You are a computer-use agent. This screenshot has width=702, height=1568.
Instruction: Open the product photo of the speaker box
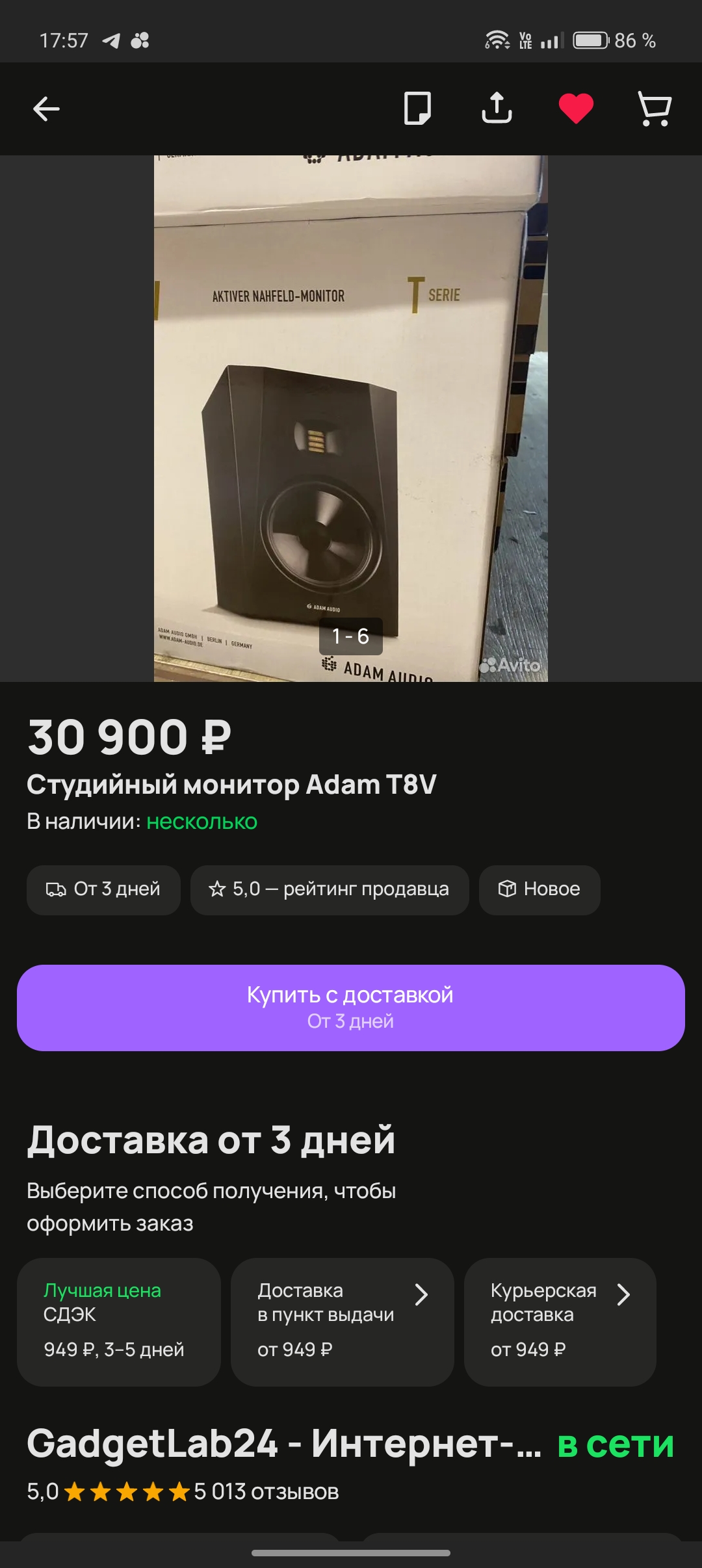click(x=350, y=418)
